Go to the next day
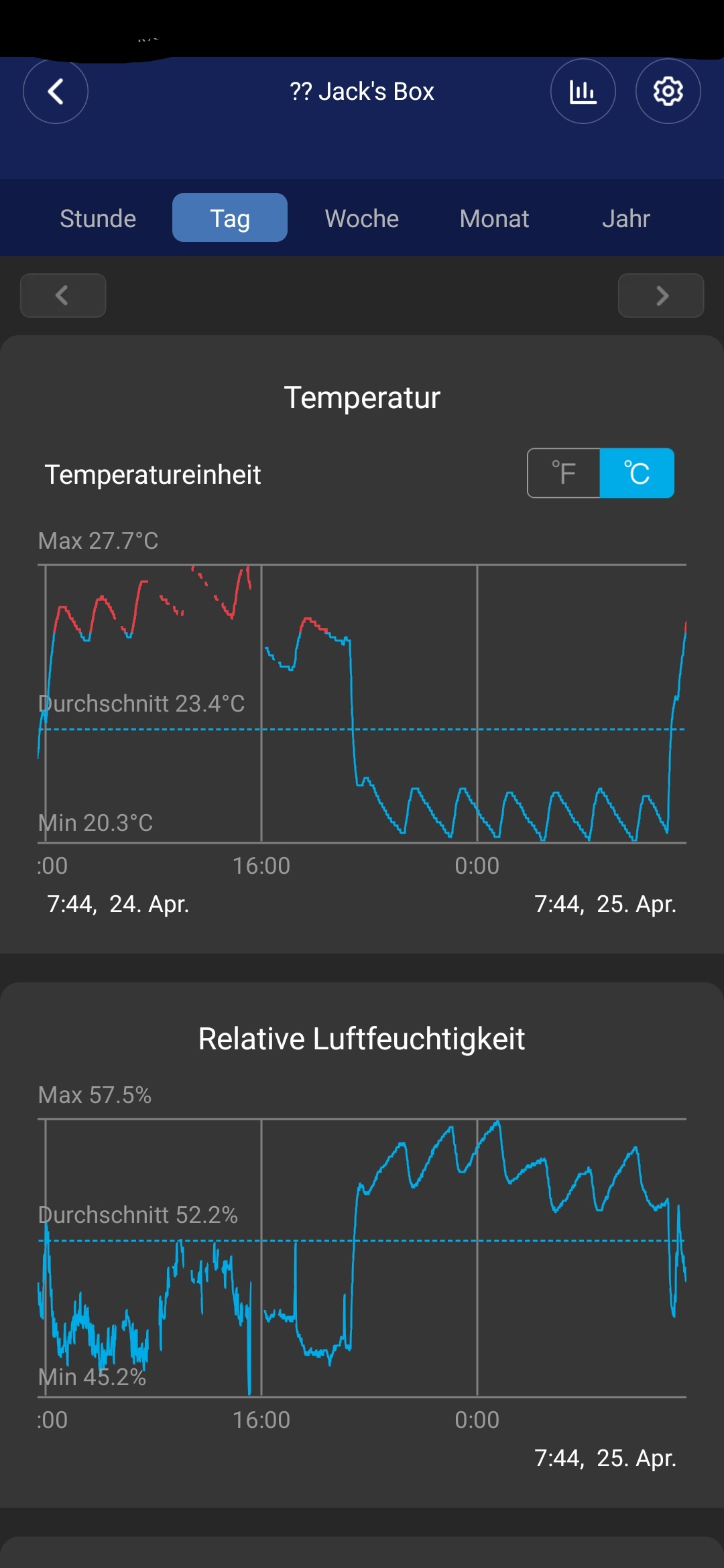This screenshot has width=724, height=1568. (661, 296)
